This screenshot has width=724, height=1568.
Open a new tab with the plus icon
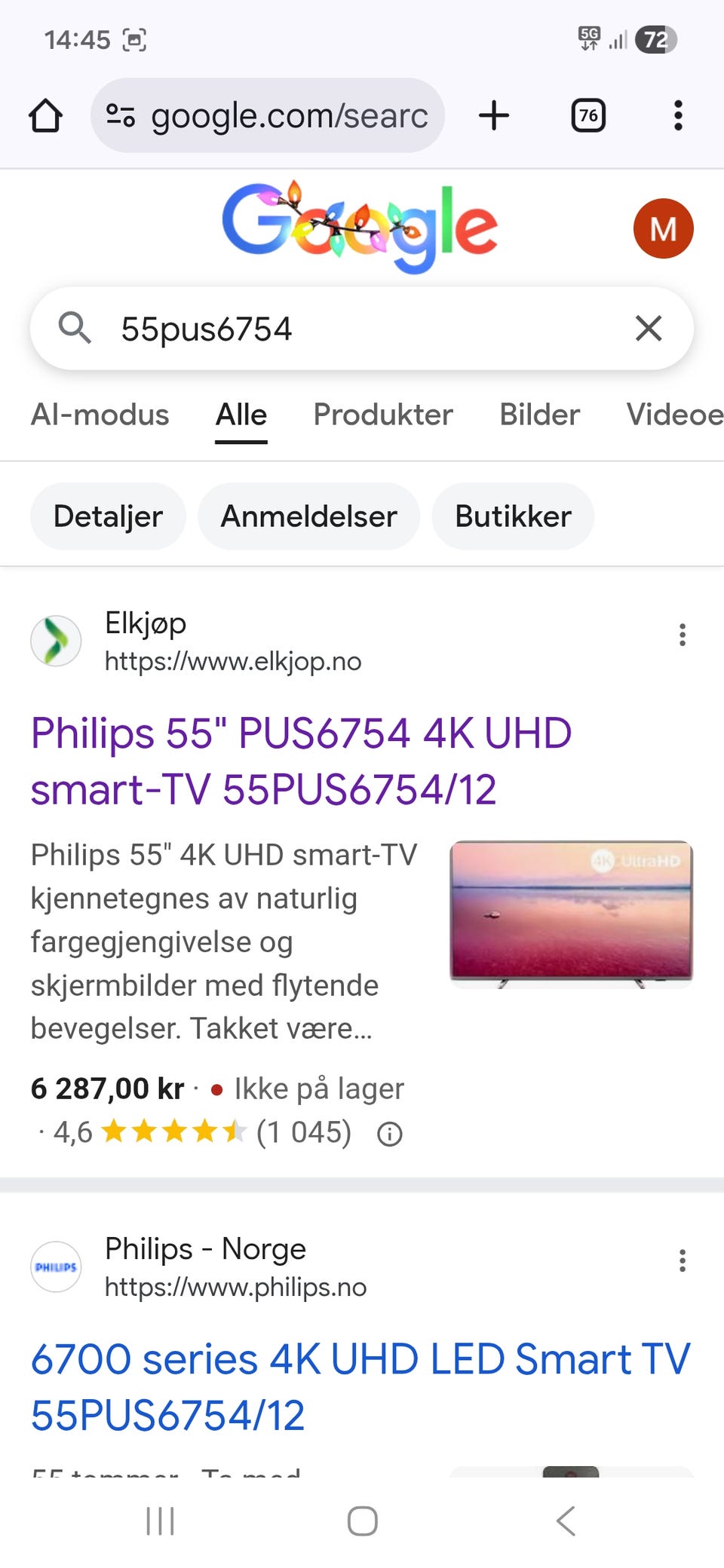(492, 115)
